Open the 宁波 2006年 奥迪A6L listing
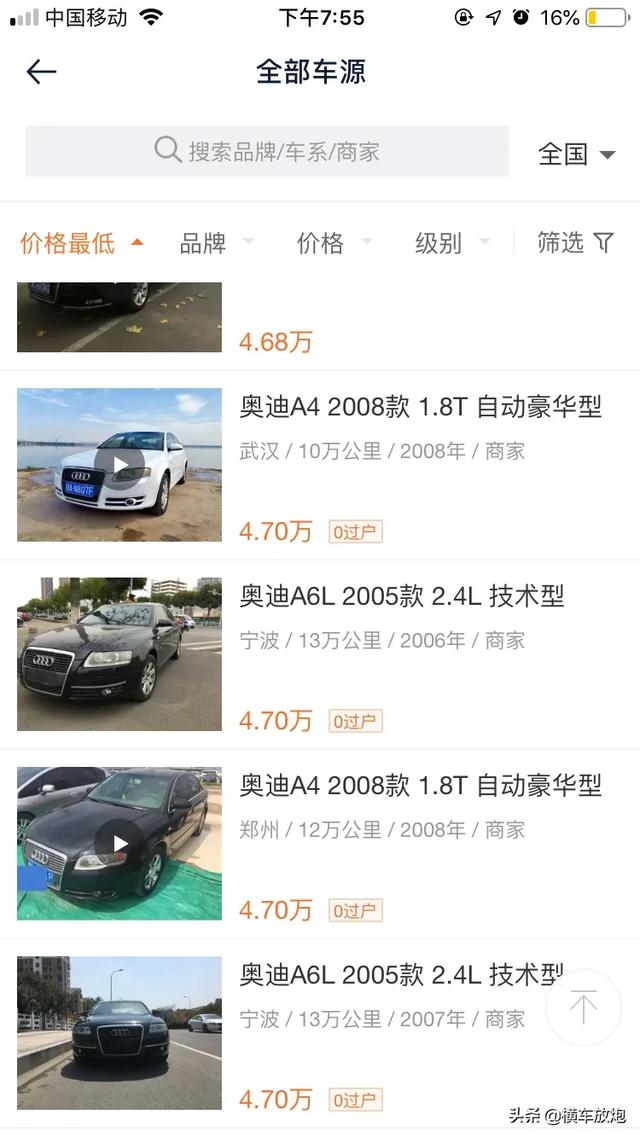This screenshot has width=640, height=1138. 401,597
